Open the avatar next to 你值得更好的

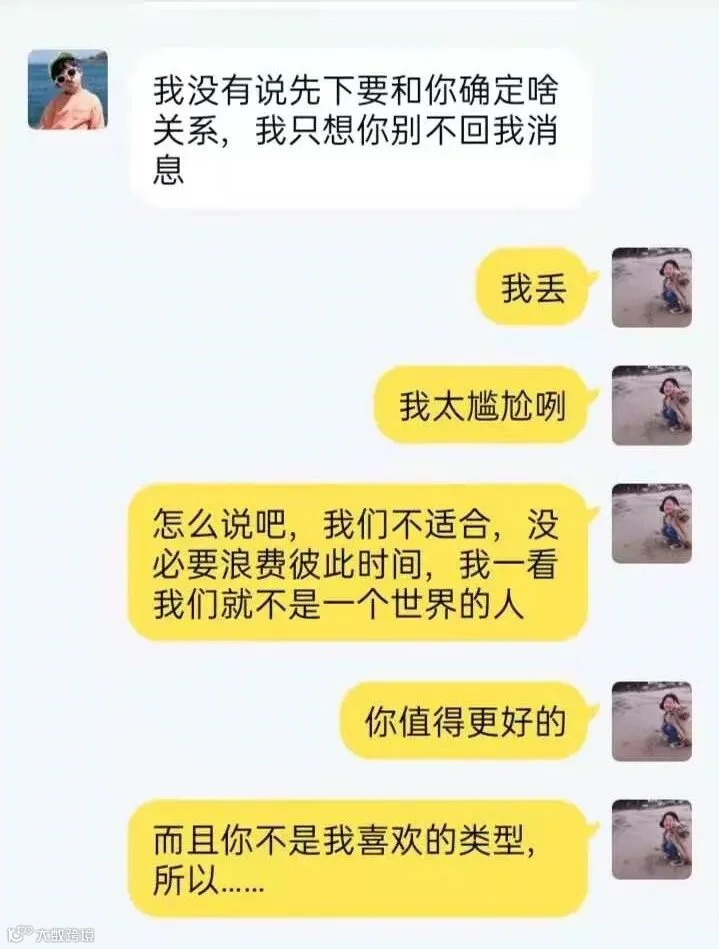click(x=652, y=721)
